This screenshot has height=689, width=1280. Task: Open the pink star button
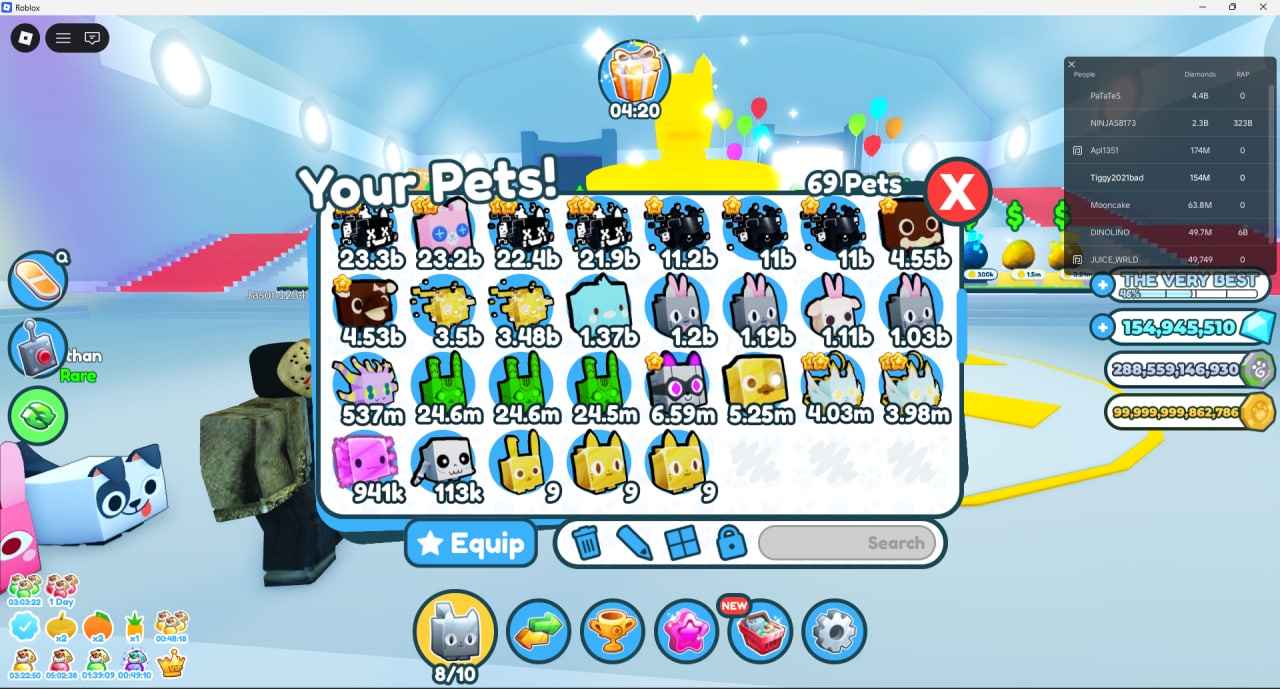[x=686, y=632]
